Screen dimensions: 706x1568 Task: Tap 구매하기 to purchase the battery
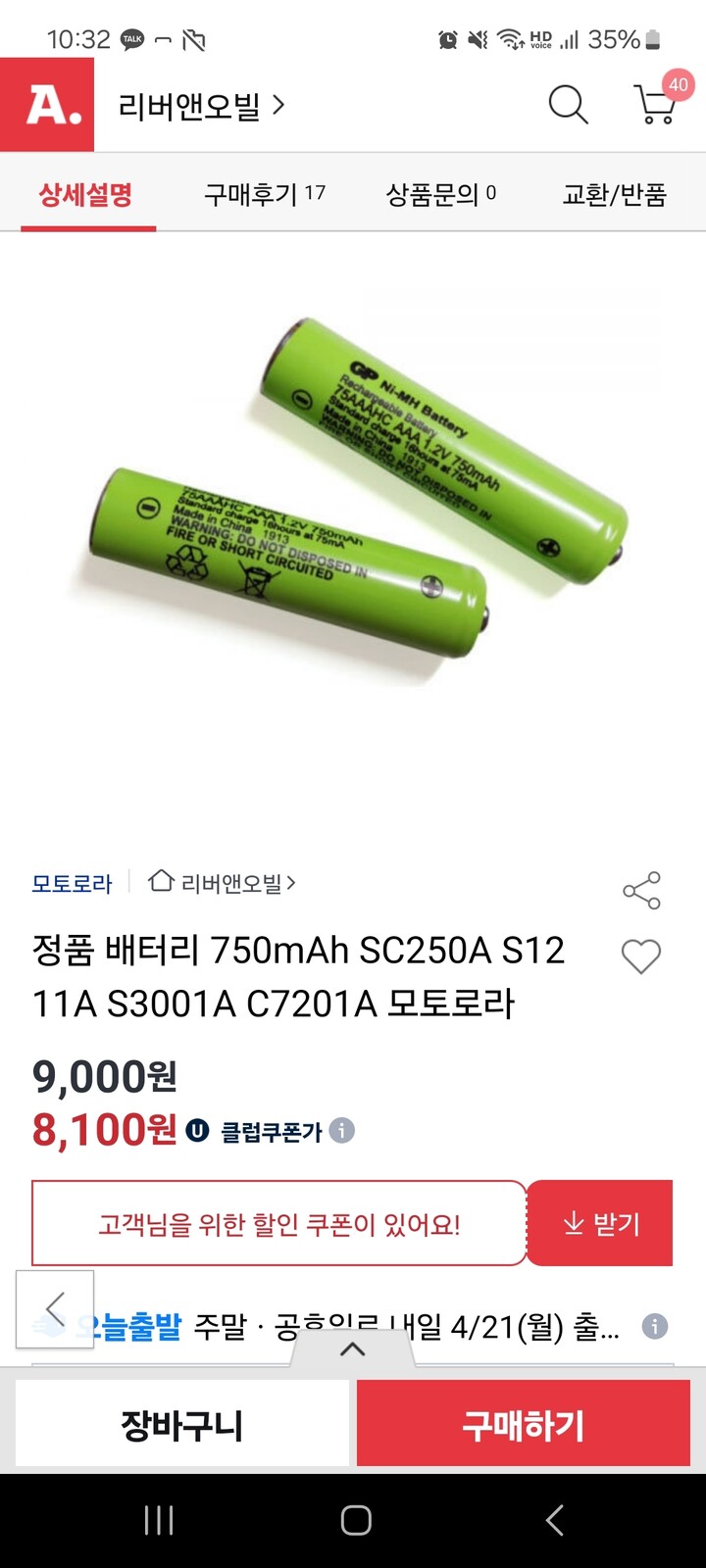click(x=522, y=1426)
